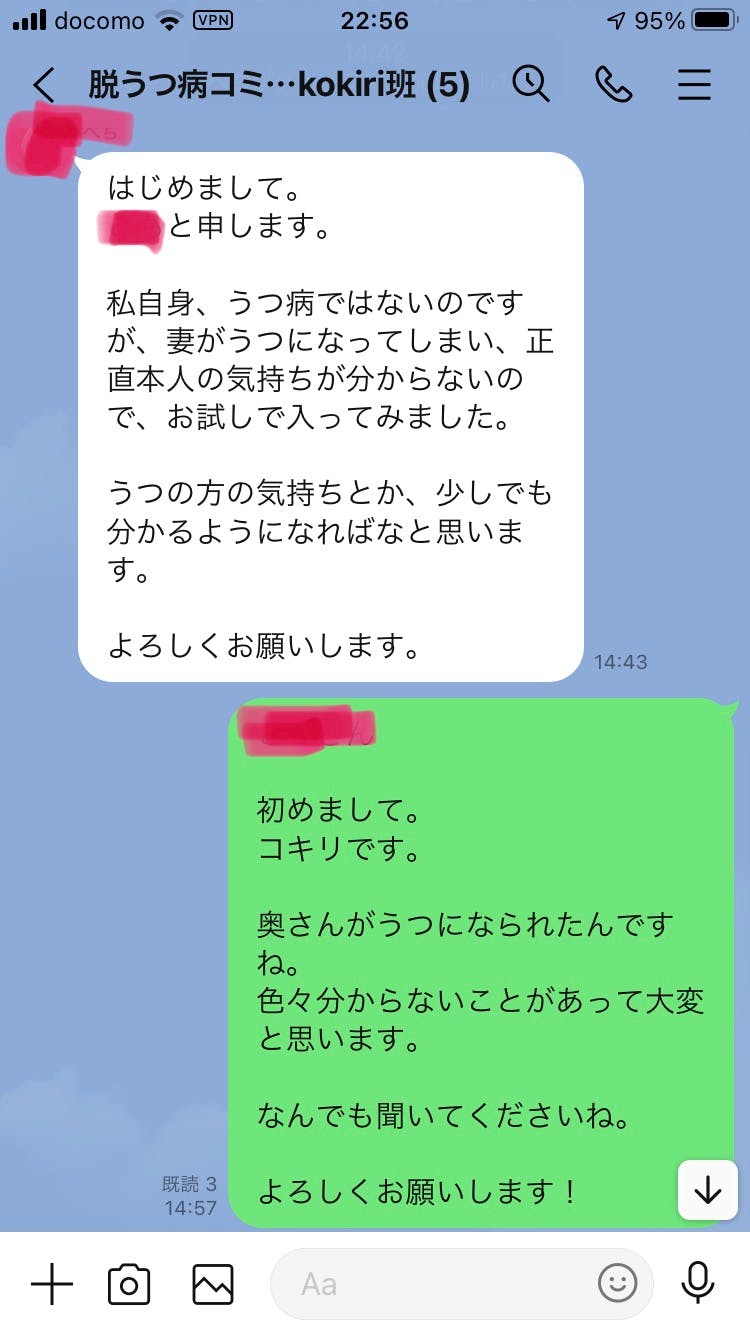Select the camera icon to take a photo
This screenshot has width=750, height=1334.
(129, 1283)
